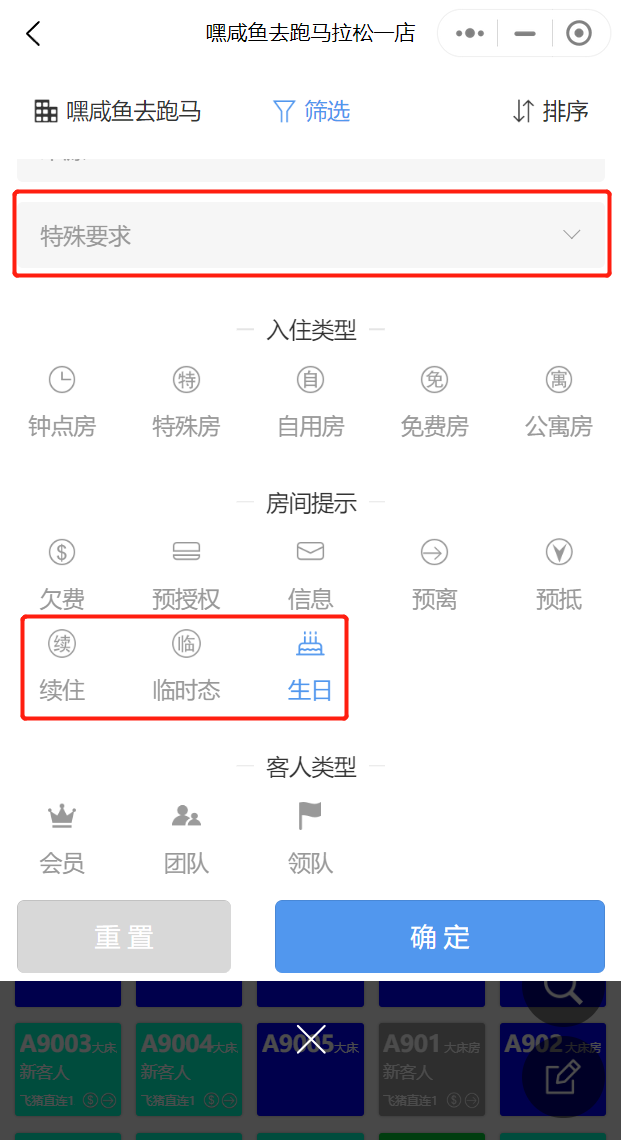
Task: Close the mini program via the circle icon
Action: click(579, 33)
